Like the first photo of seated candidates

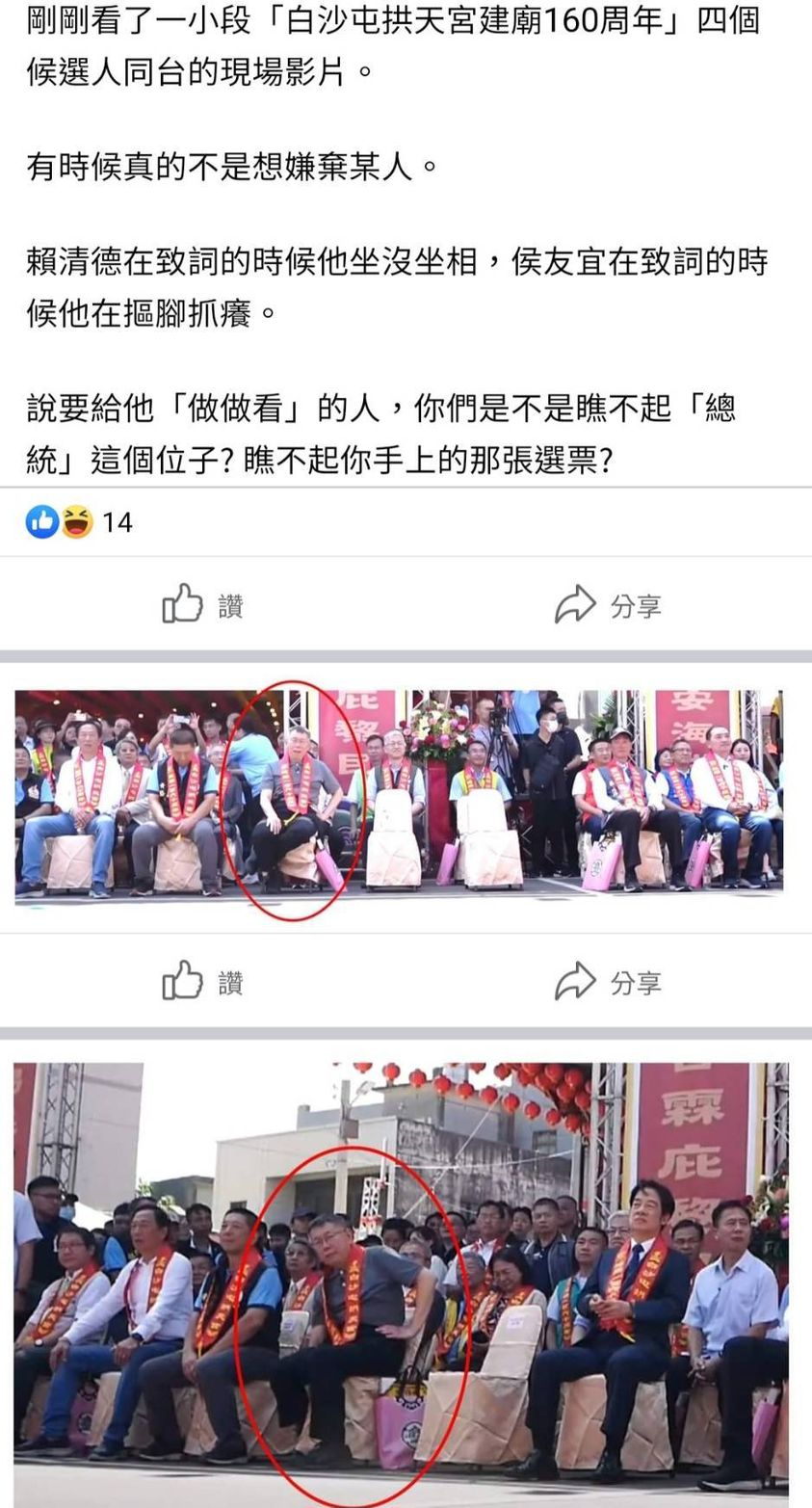tap(202, 982)
